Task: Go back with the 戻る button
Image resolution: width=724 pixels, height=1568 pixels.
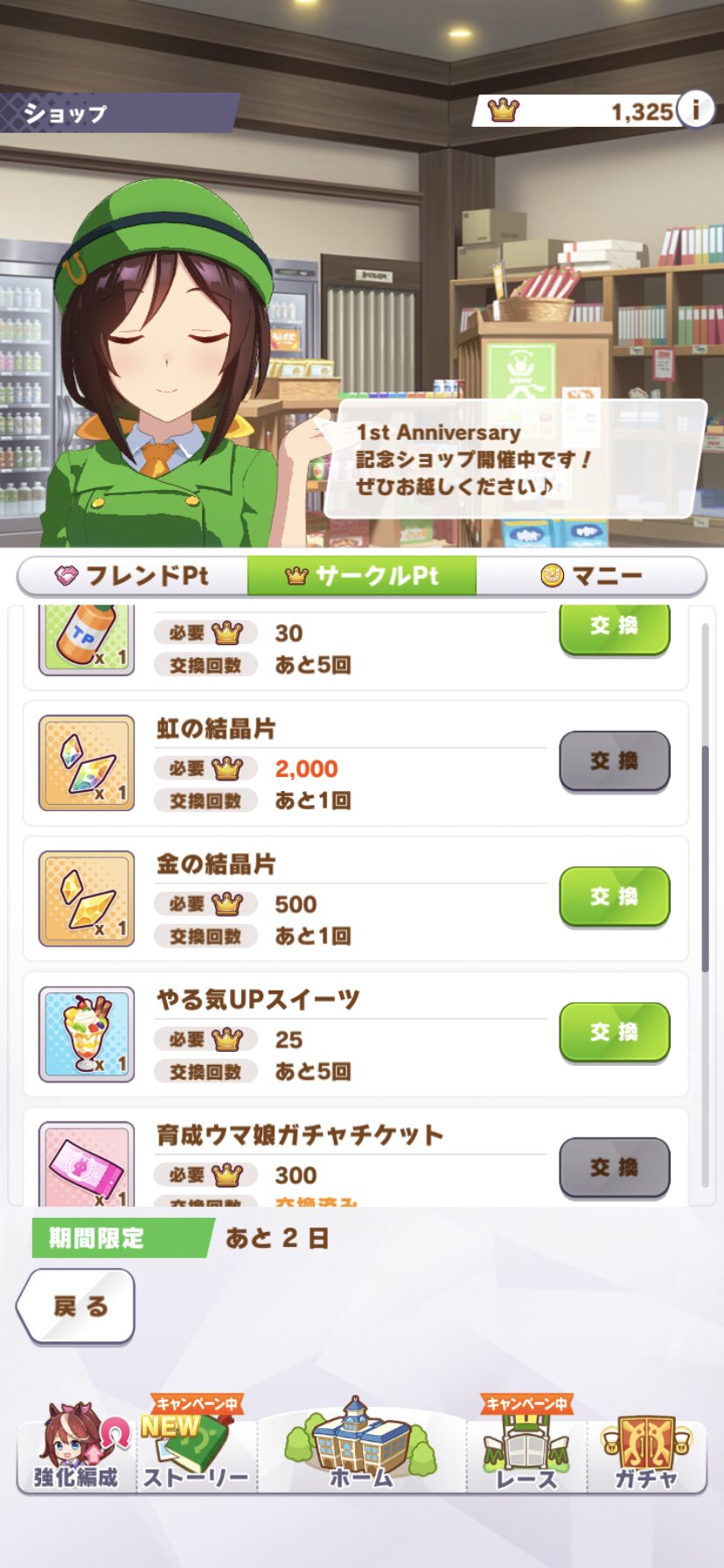Action: coord(77,1306)
